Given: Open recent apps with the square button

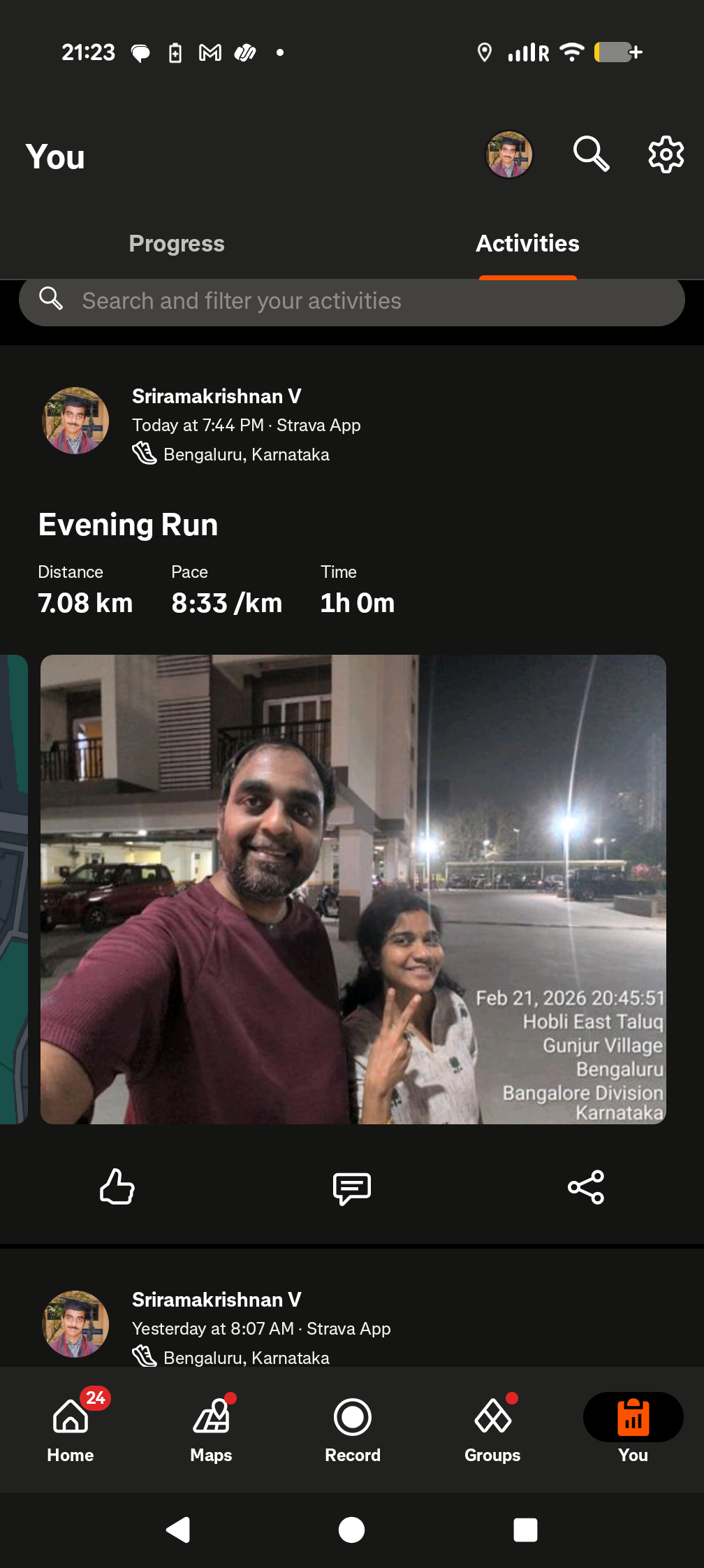Looking at the screenshot, I should [x=525, y=1530].
